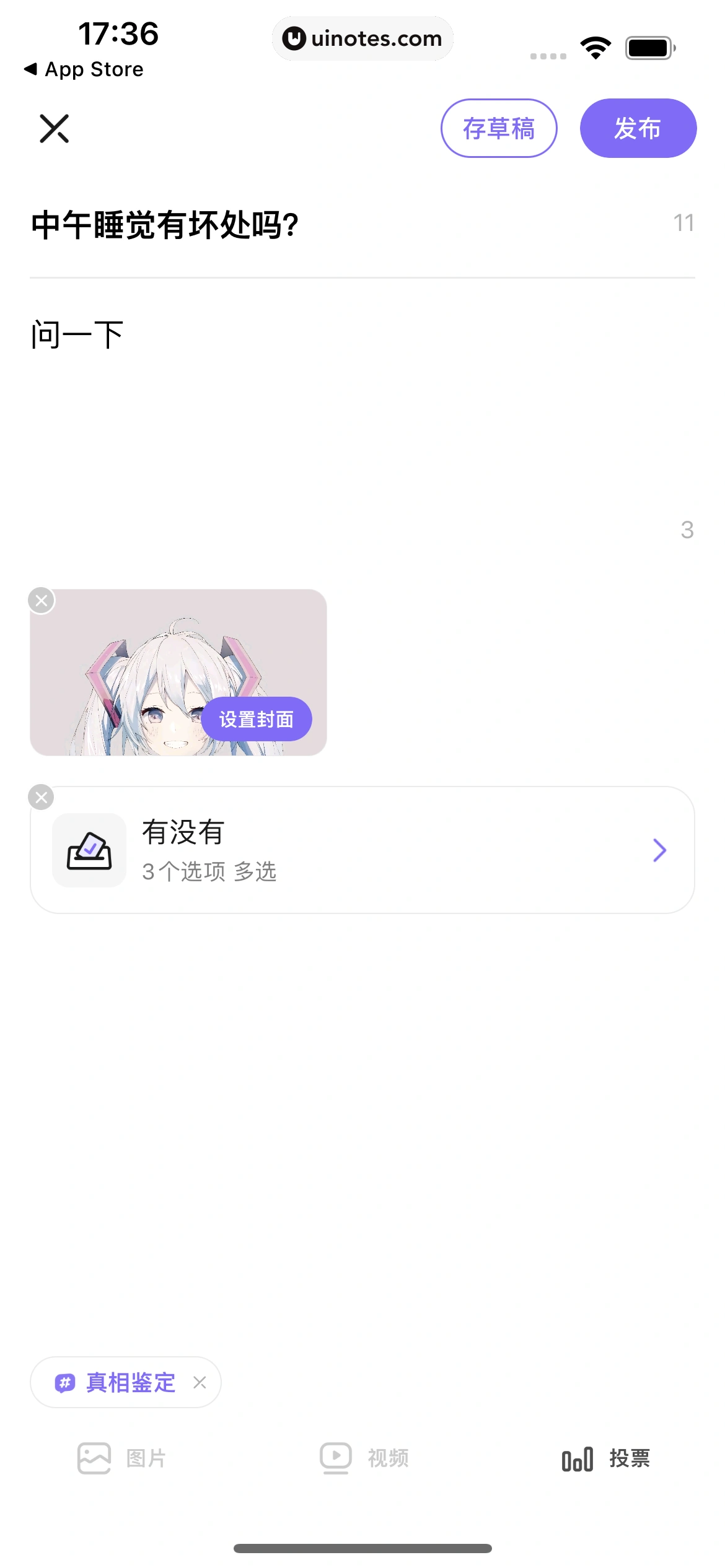This screenshot has width=725, height=1568.
Task: Select the 设置封面 cover button
Action: (x=257, y=718)
